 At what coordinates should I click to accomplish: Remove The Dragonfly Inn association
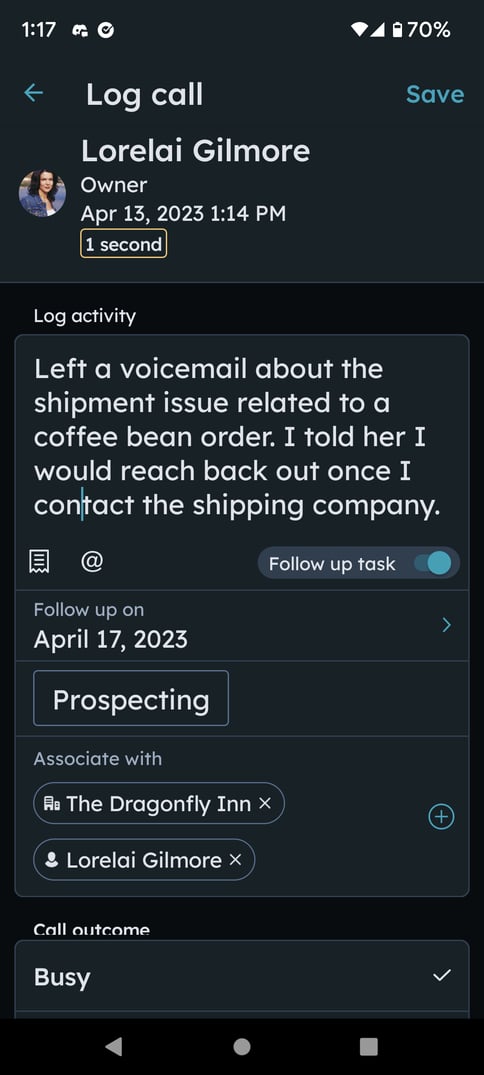click(x=265, y=804)
